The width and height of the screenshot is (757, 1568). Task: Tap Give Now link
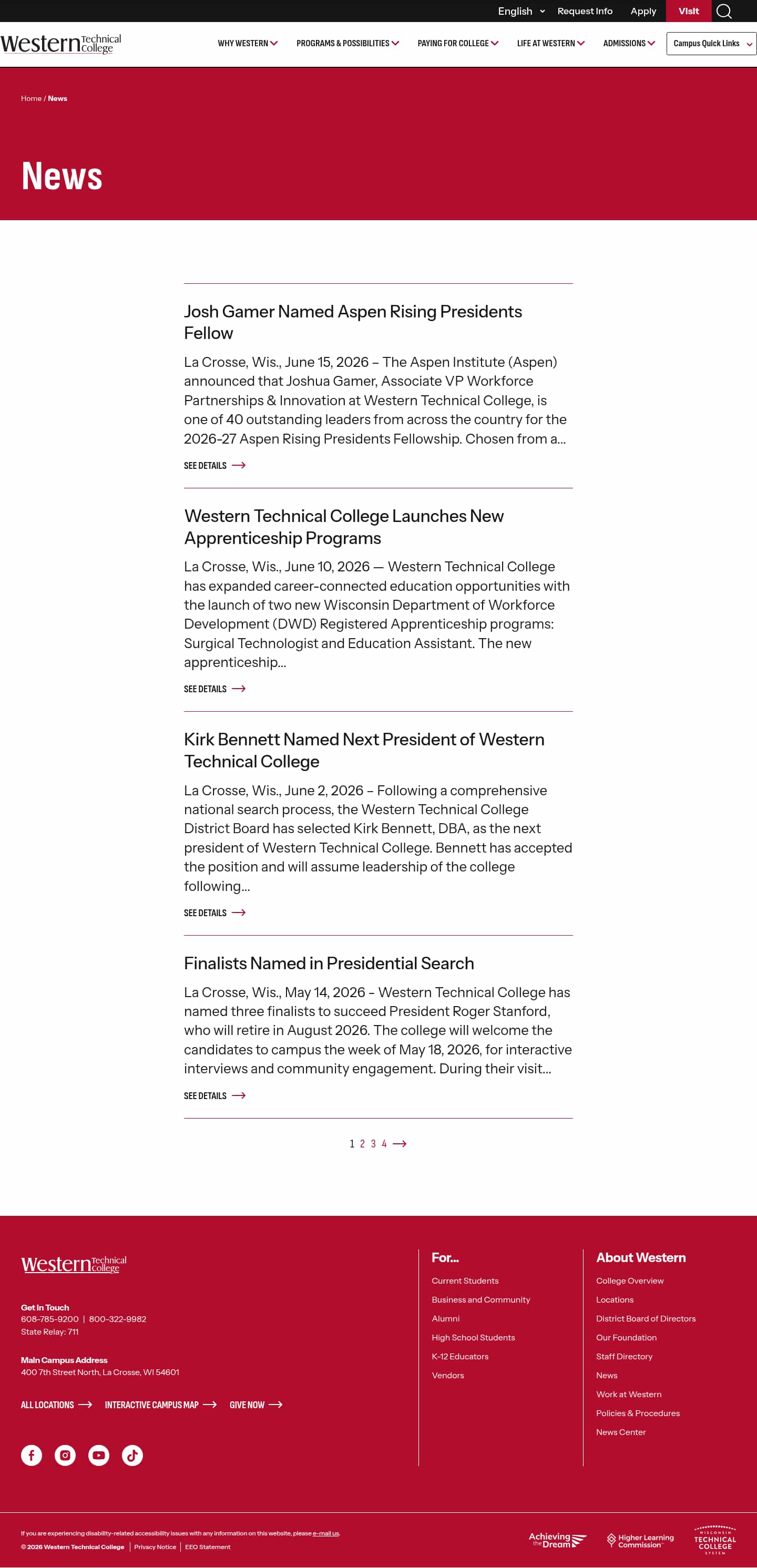[x=255, y=1404]
